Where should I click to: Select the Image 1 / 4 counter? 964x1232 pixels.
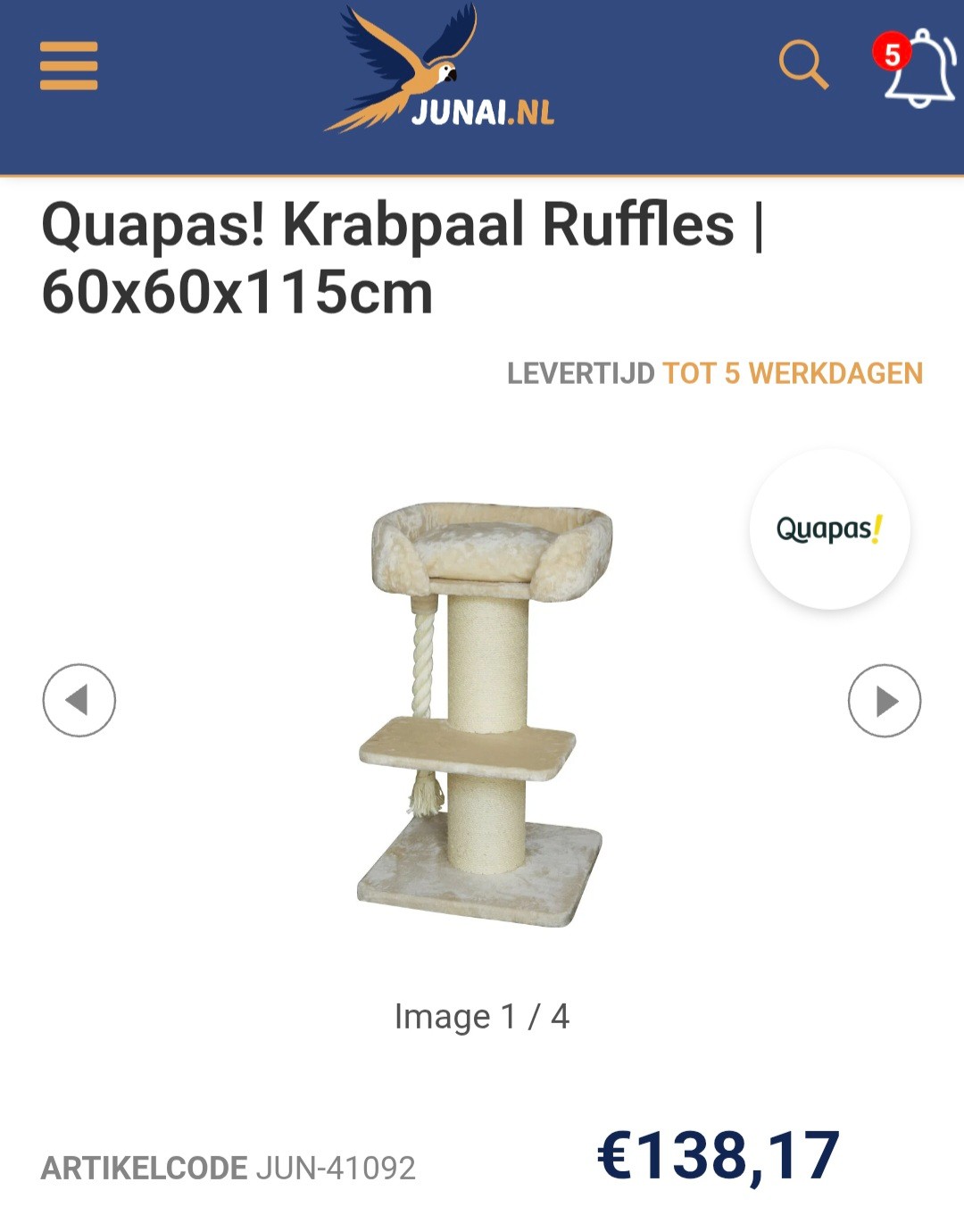click(482, 1015)
